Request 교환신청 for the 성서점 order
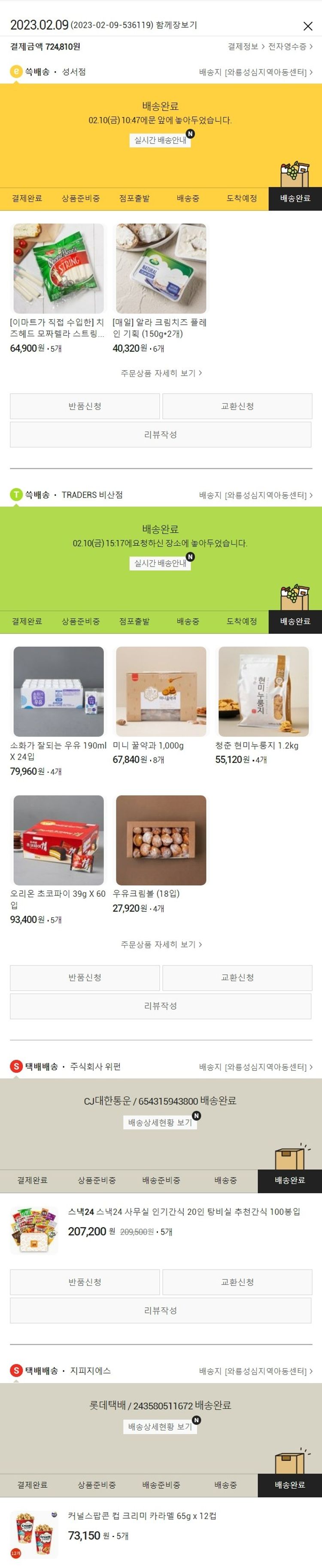The image size is (322, 1568). [237, 406]
